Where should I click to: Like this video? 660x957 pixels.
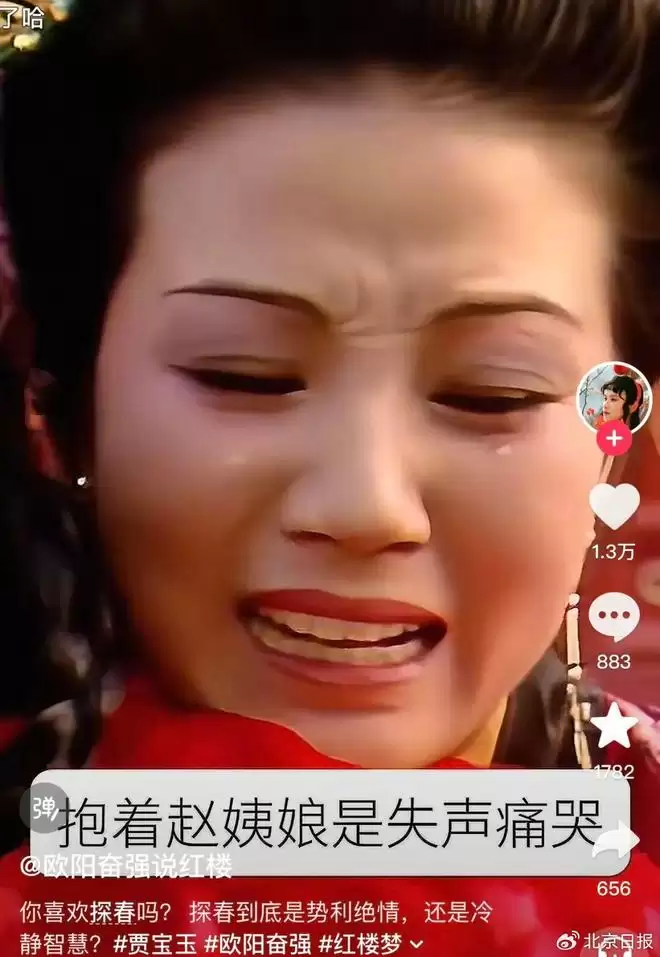pyautogui.click(x=614, y=506)
